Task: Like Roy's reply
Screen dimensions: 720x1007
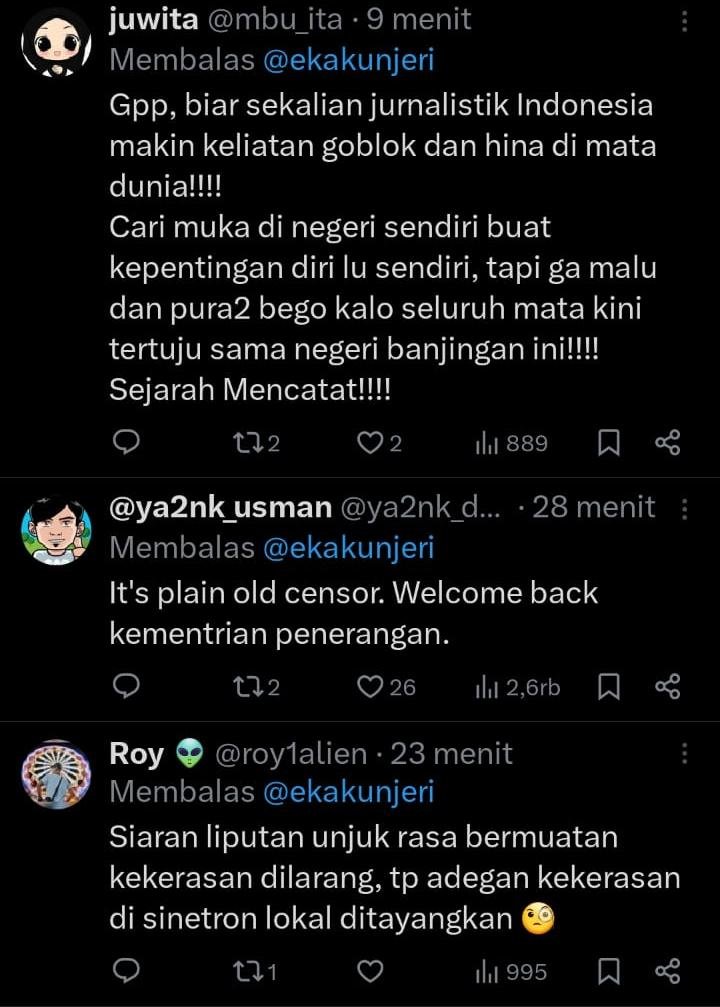Action: [x=371, y=971]
